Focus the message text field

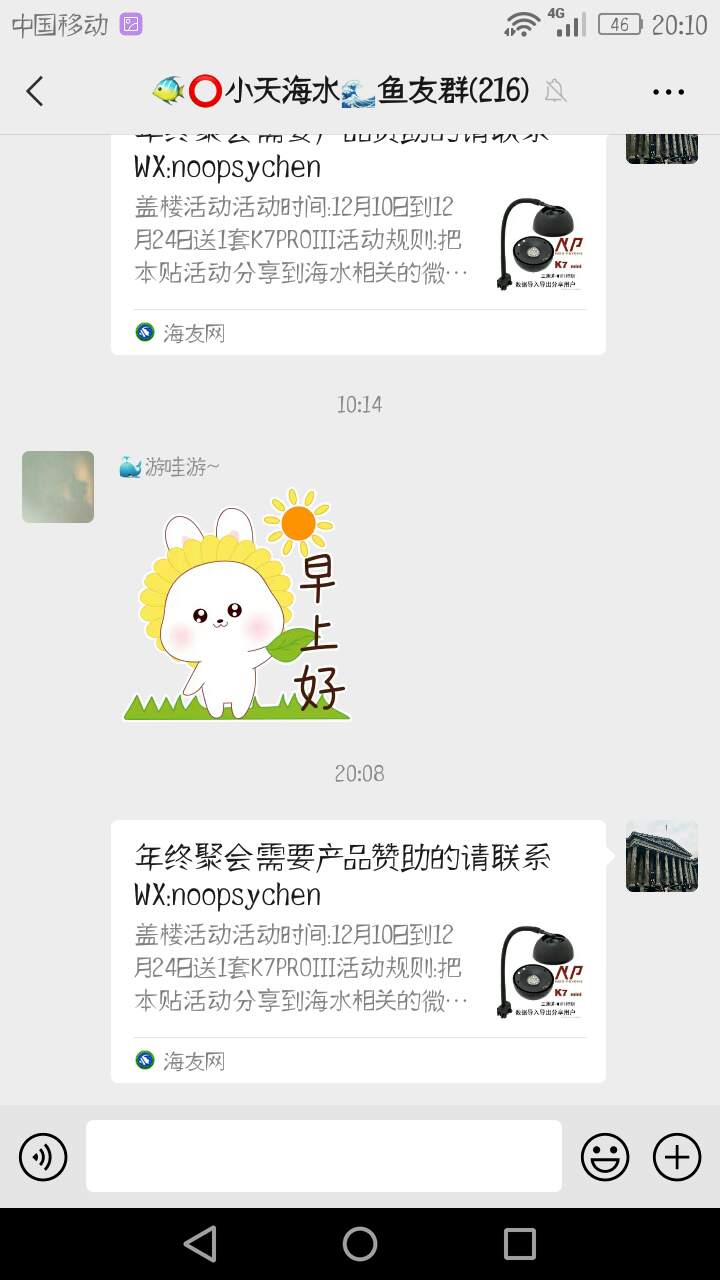point(323,1156)
